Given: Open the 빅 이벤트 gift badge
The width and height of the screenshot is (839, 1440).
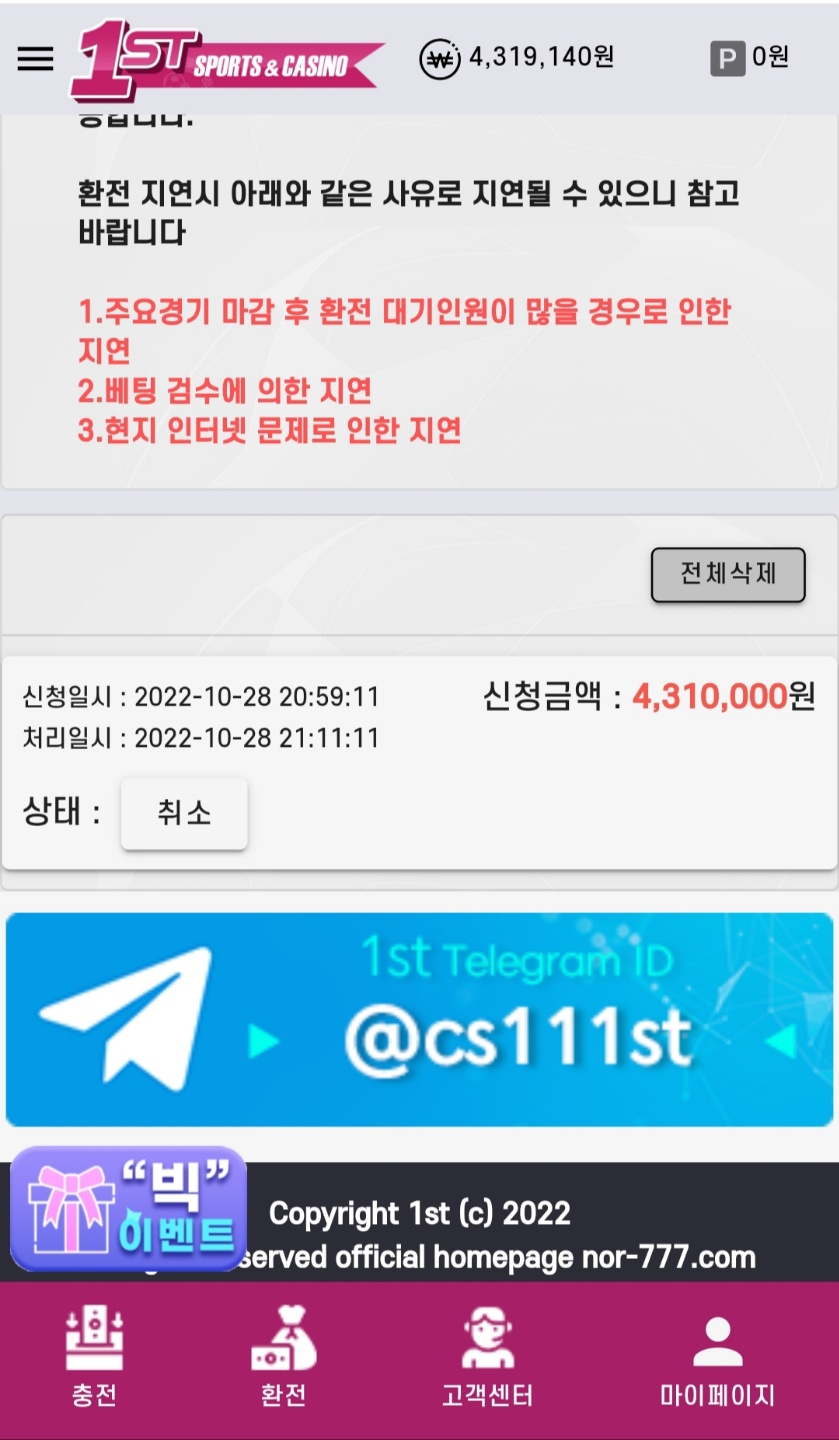Looking at the screenshot, I should point(128,1208).
